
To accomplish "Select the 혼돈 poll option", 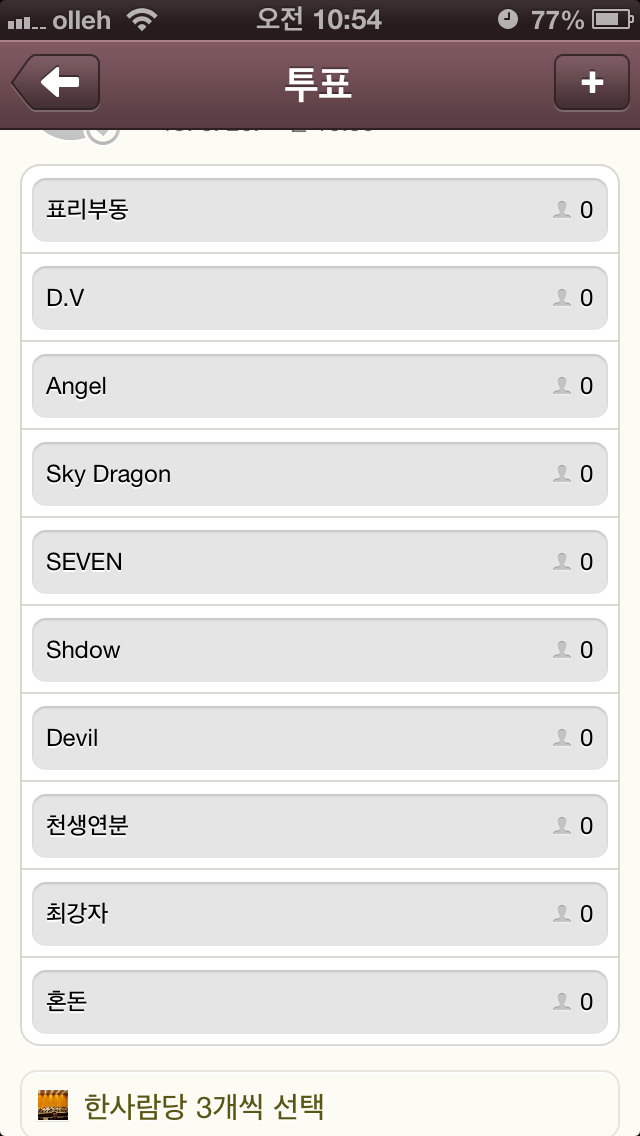I will point(320,1002).
